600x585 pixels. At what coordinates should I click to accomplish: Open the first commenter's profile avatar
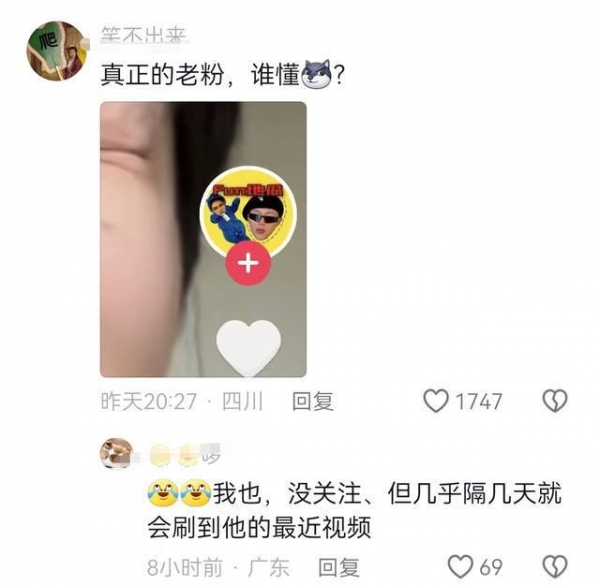click(56, 50)
